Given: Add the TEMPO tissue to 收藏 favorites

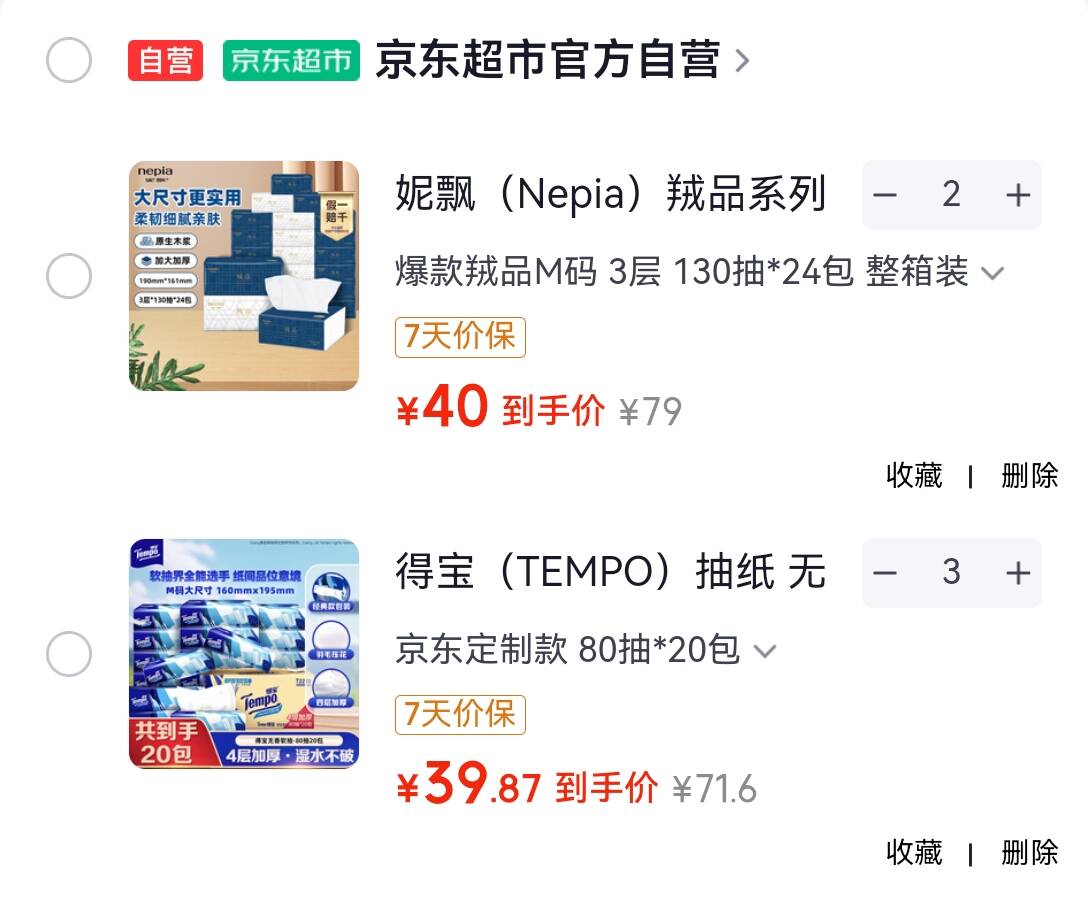Looking at the screenshot, I should click(x=914, y=853).
